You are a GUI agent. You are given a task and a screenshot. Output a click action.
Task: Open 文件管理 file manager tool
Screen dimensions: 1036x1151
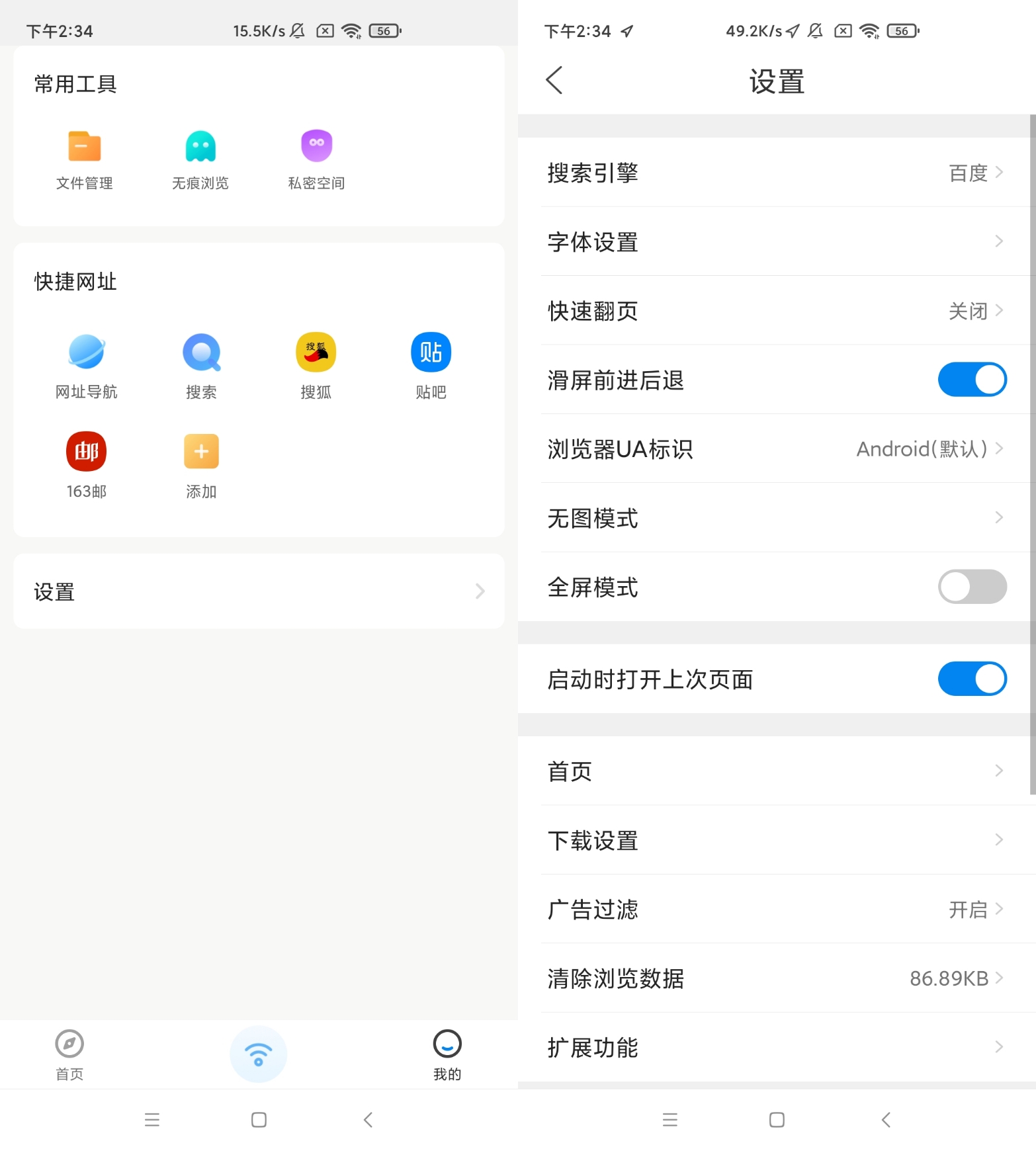pos(85,159)
